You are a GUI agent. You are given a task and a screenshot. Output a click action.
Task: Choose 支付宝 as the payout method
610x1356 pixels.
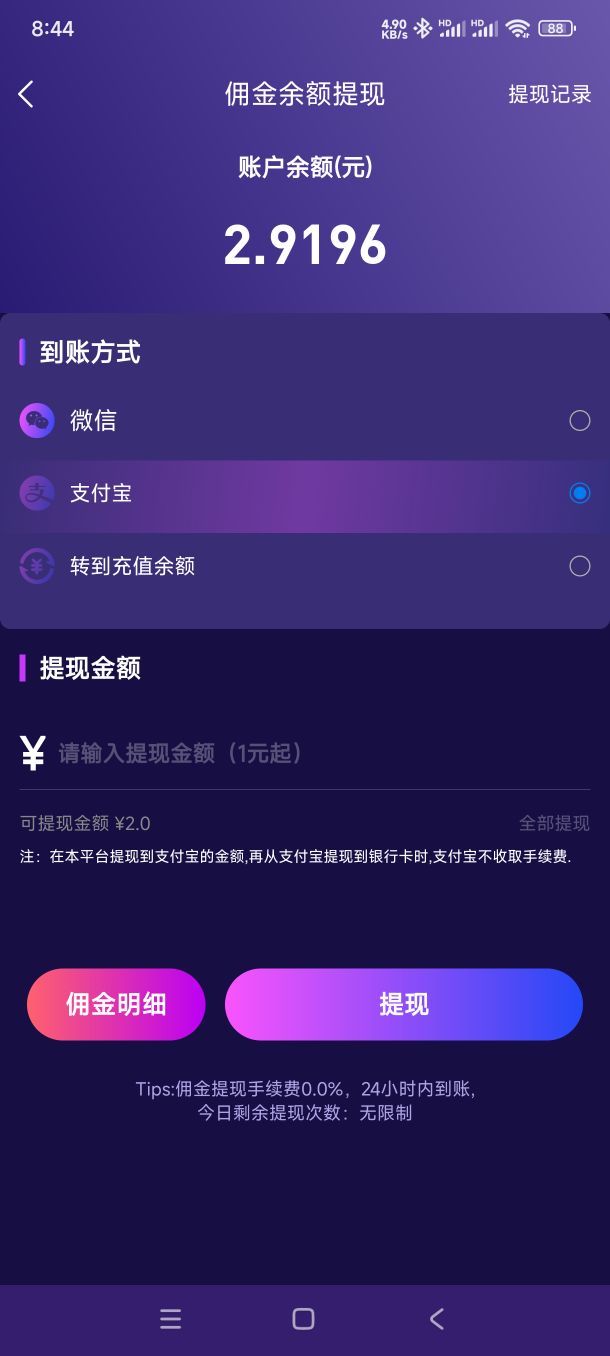[305, 494]
